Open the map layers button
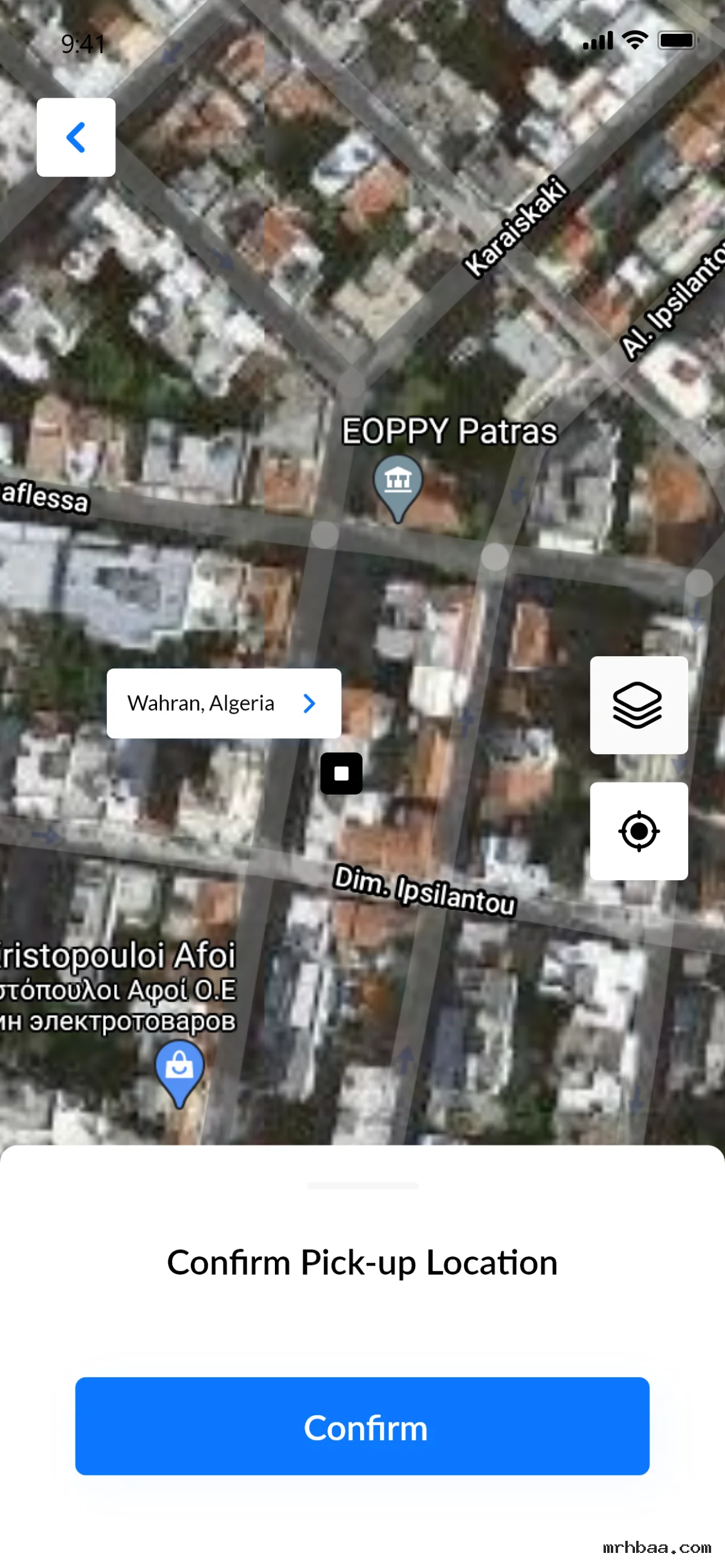The width and height of the screenshot is (725, 1568). tap(639, 705)
